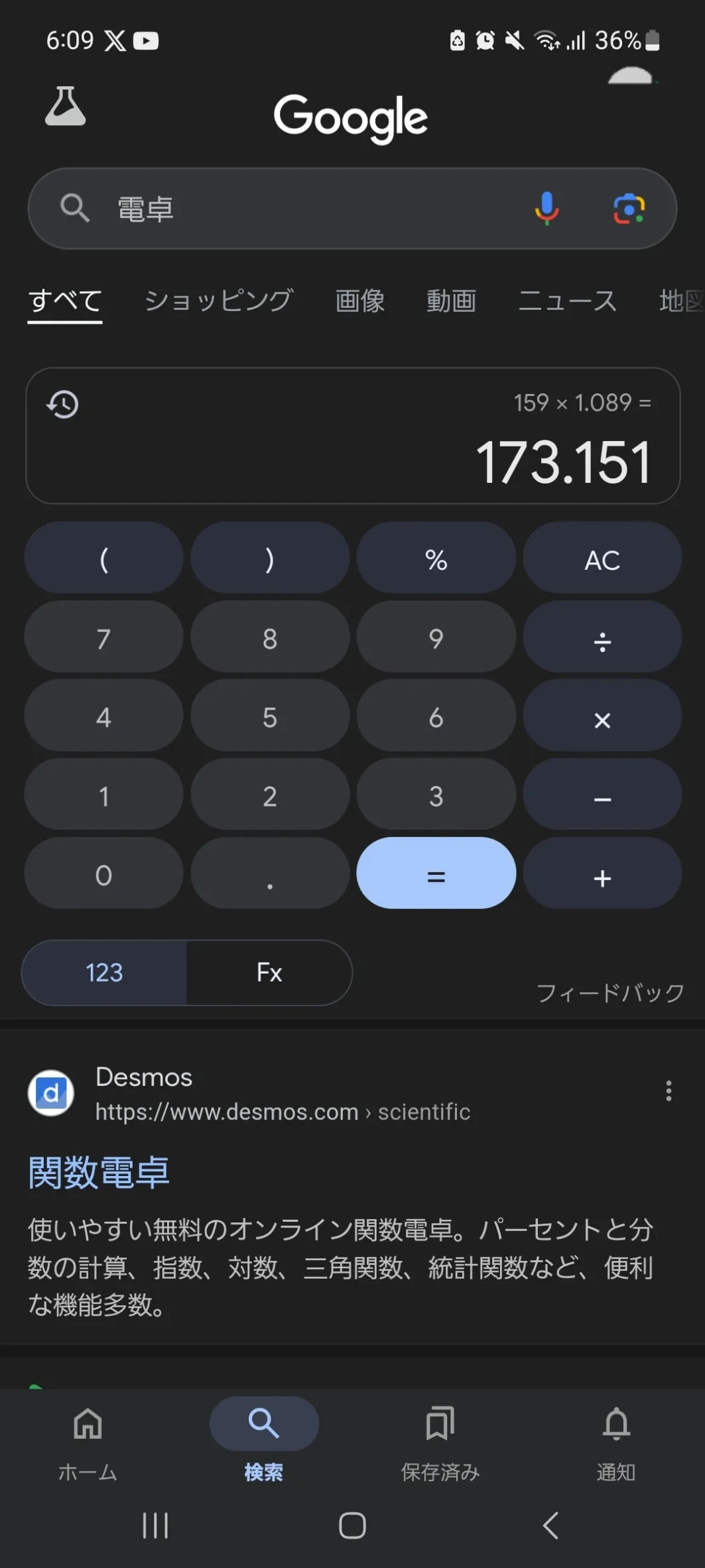
Task: Tap the calculator's 7 key
Action: (103, 637)
